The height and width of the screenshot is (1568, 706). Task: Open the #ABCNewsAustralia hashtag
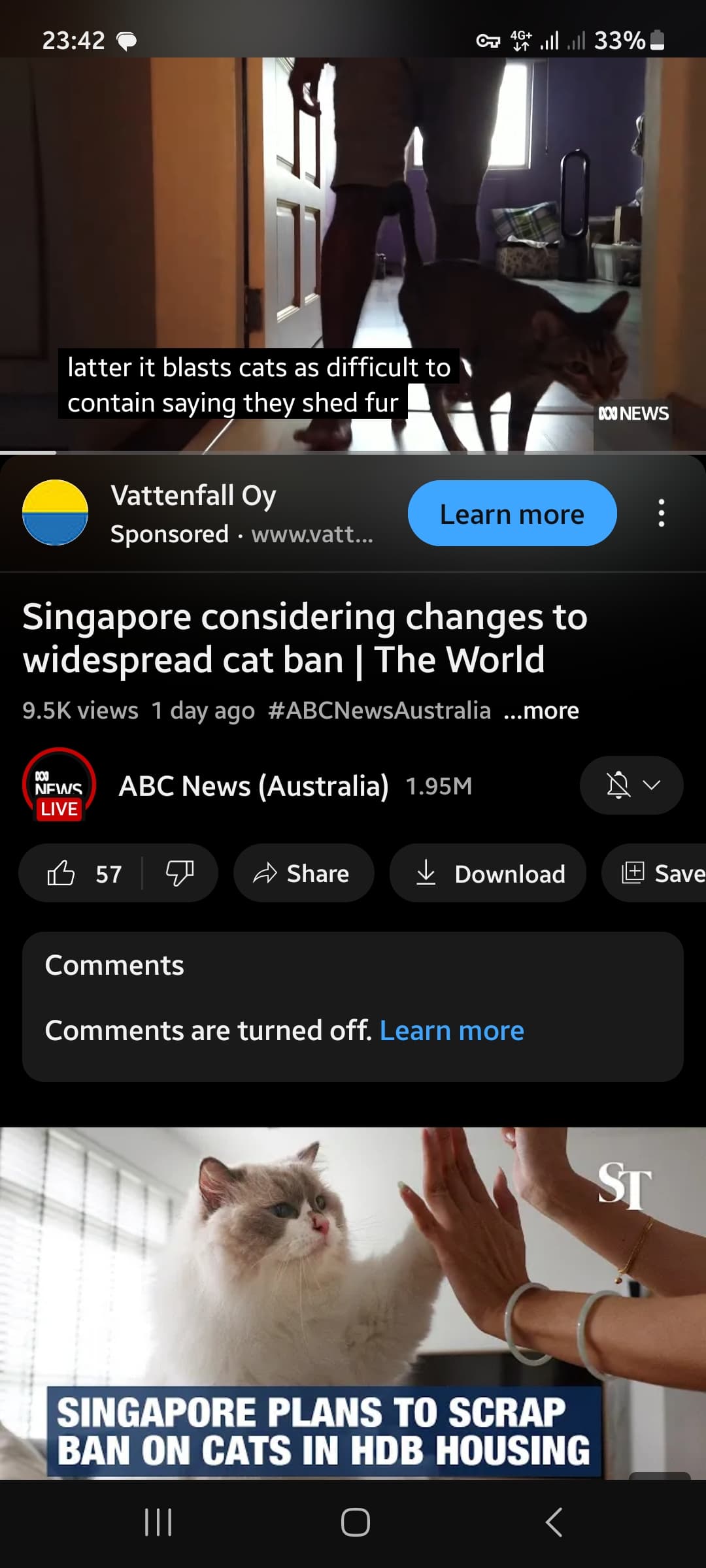click(379, 710)
